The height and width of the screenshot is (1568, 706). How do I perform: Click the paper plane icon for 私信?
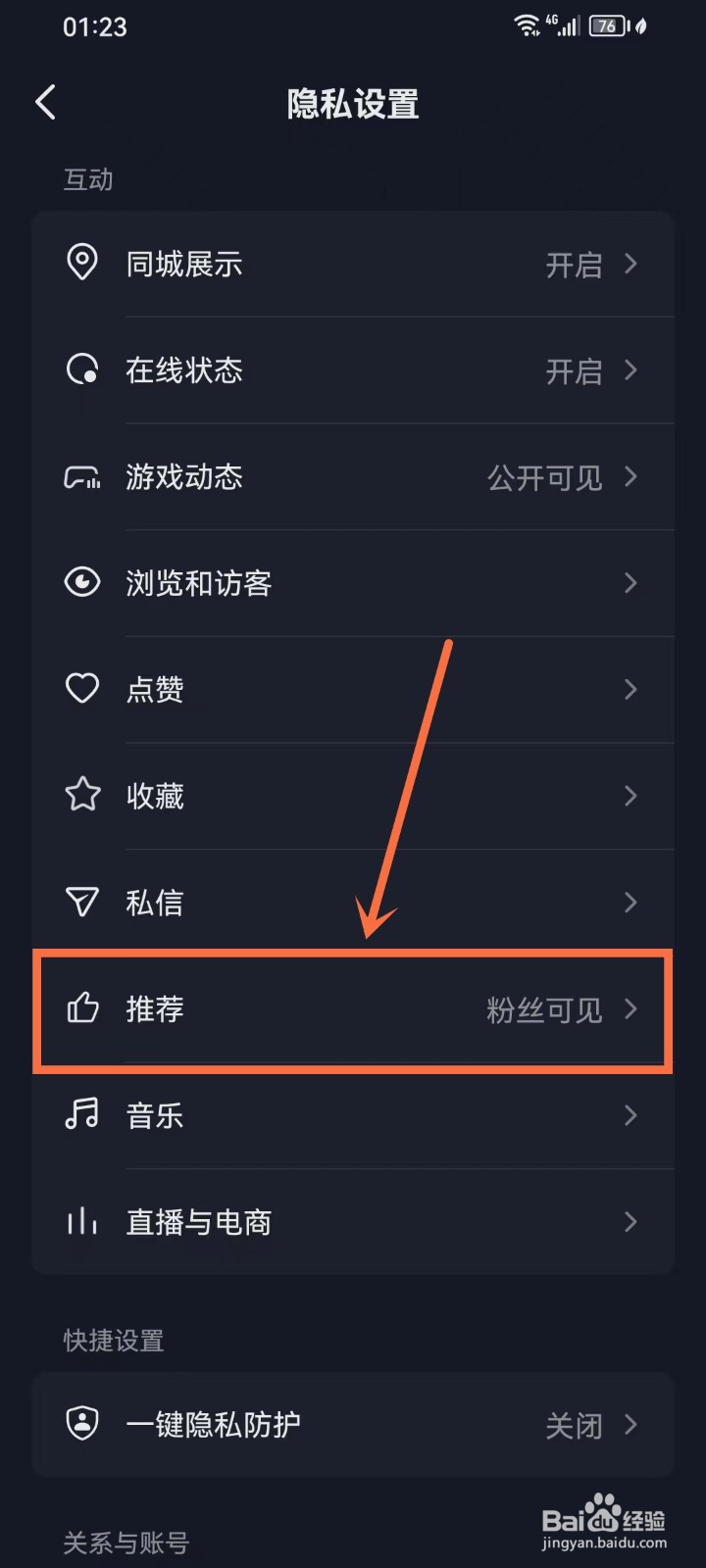[x=82, y=903]
